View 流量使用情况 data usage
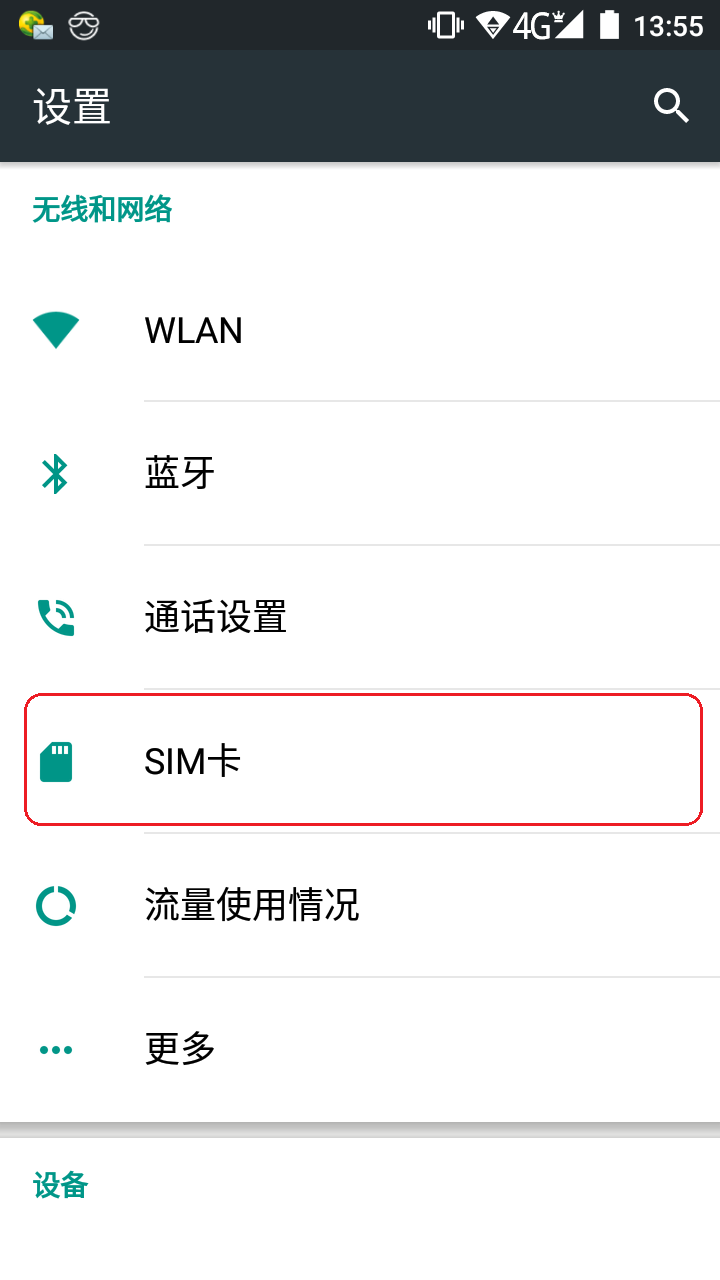This screenshot has height=1280, width=720. [x=360, y=906]
